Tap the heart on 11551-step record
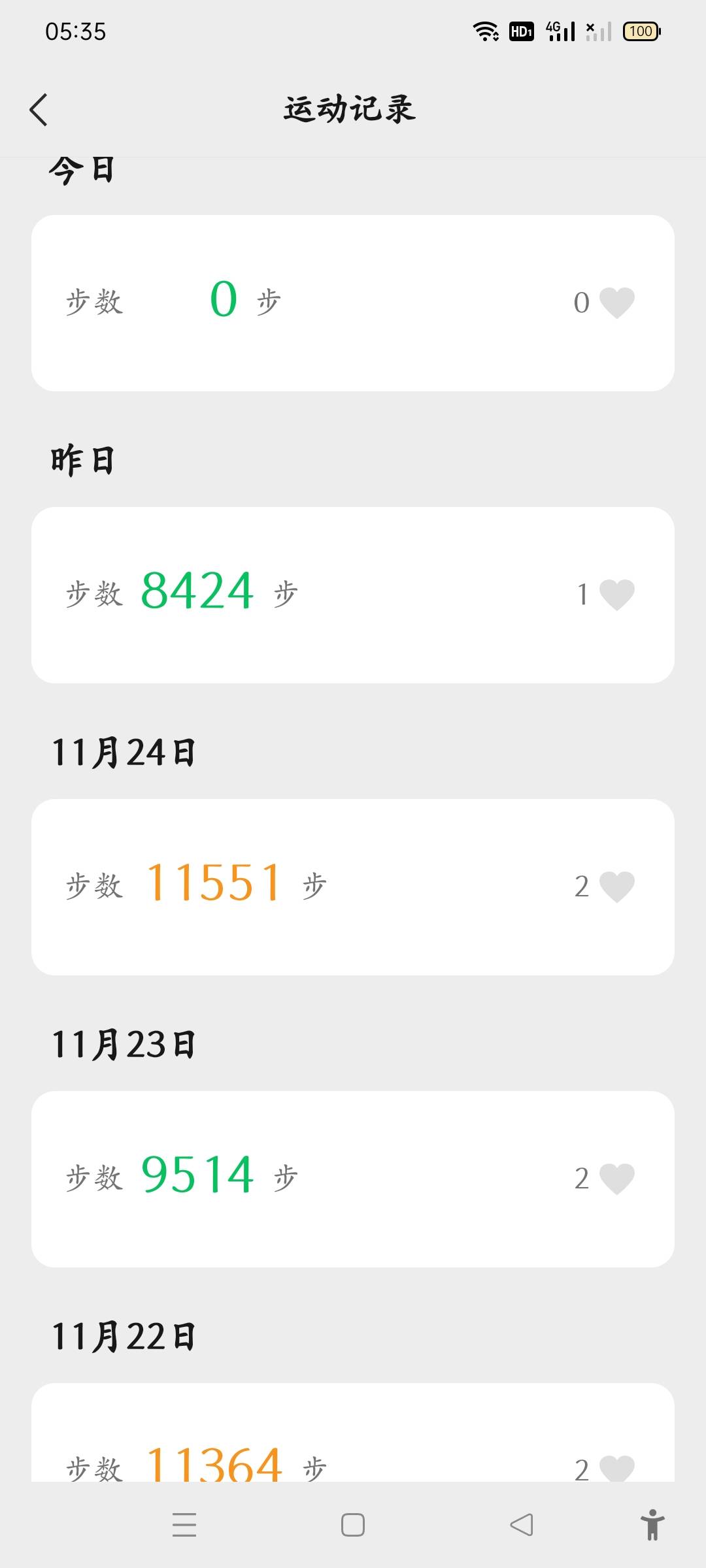The image size is (706, 1568). click(x=616, y=887)
